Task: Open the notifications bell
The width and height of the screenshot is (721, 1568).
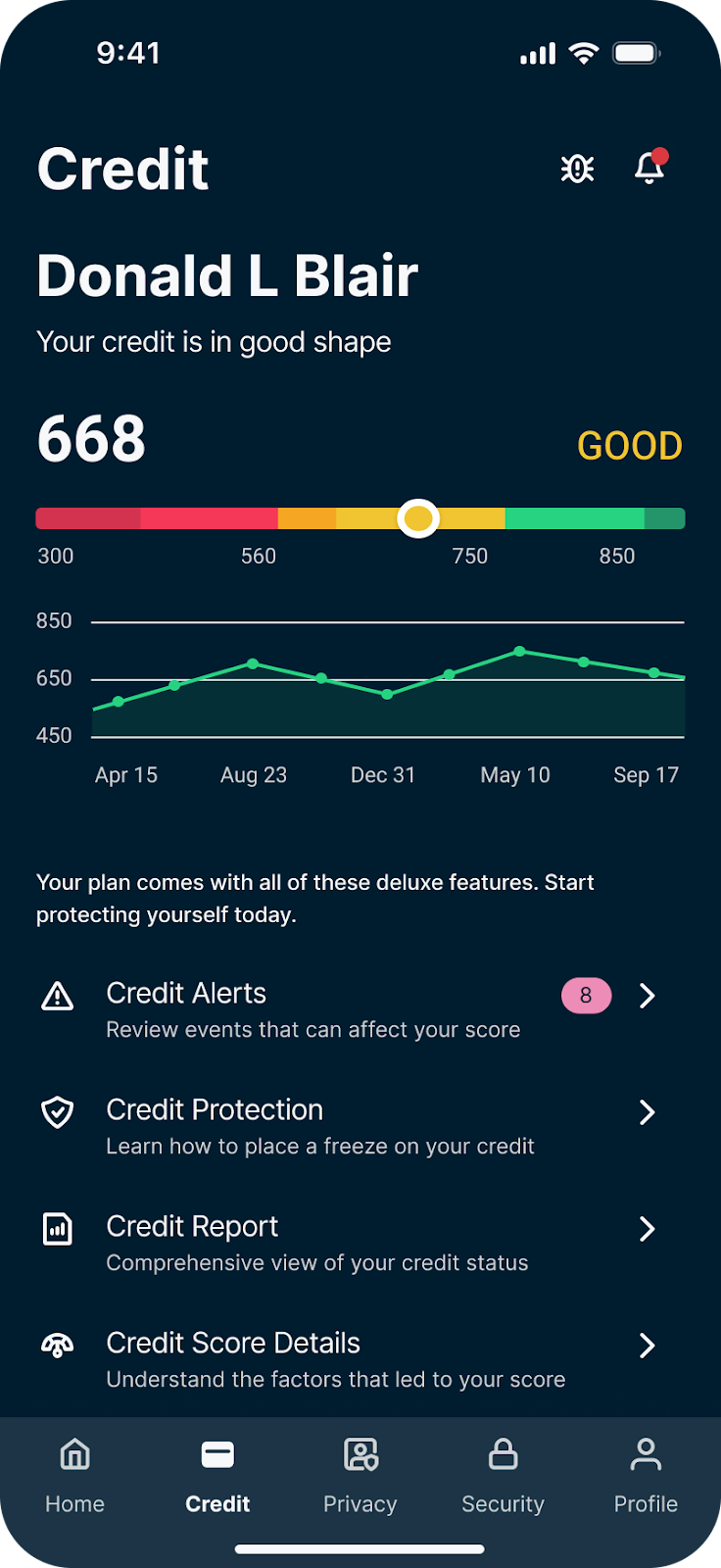Action: click(x=649, y=168)
